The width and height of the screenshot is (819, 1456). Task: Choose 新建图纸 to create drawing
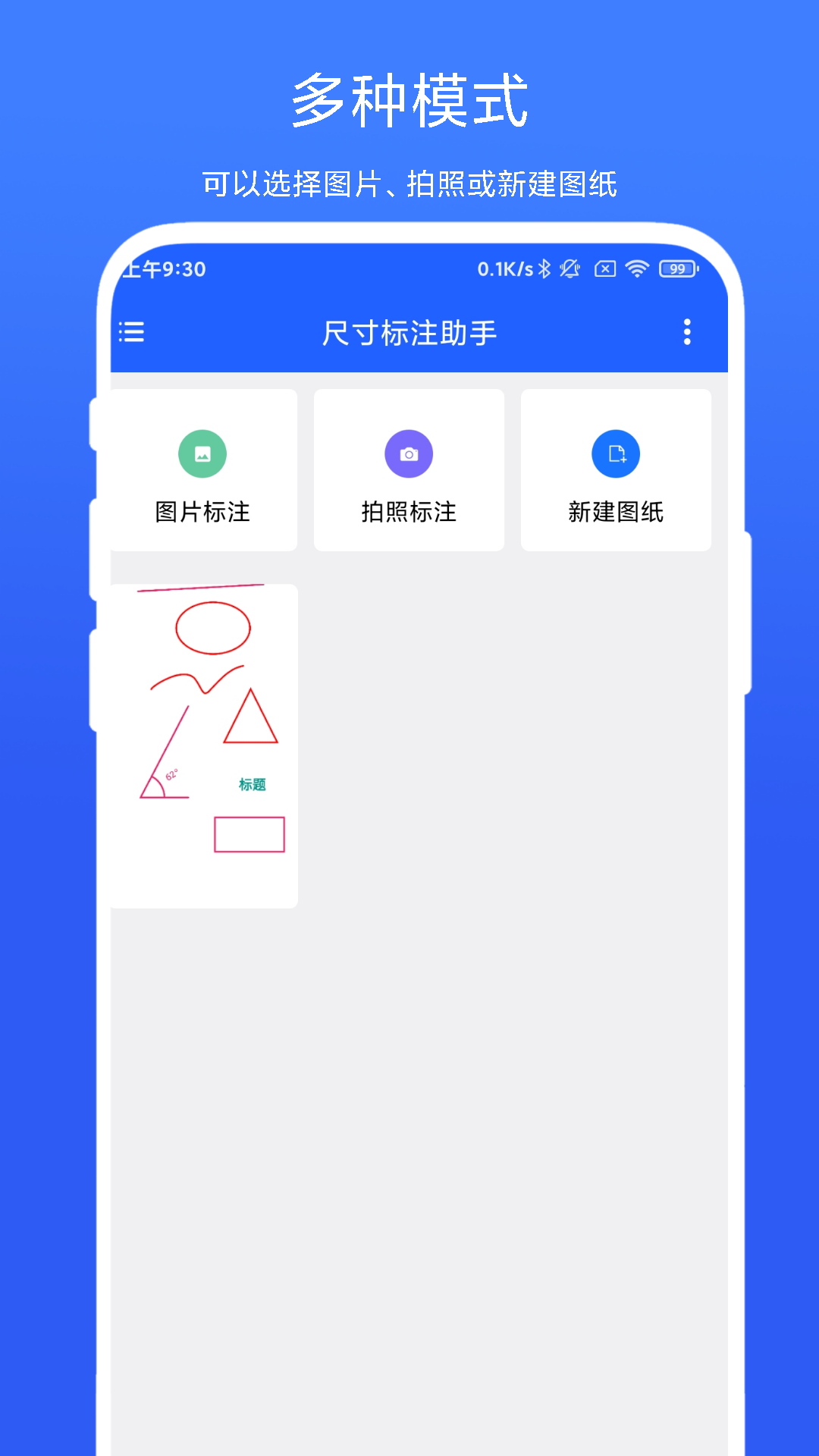[617, 470]
